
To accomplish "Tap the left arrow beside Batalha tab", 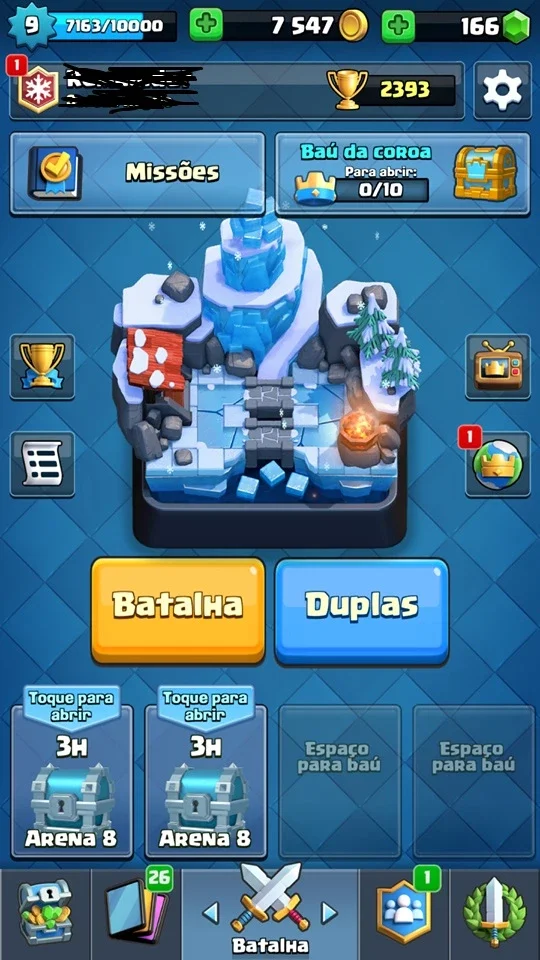I will coord(210,913).
